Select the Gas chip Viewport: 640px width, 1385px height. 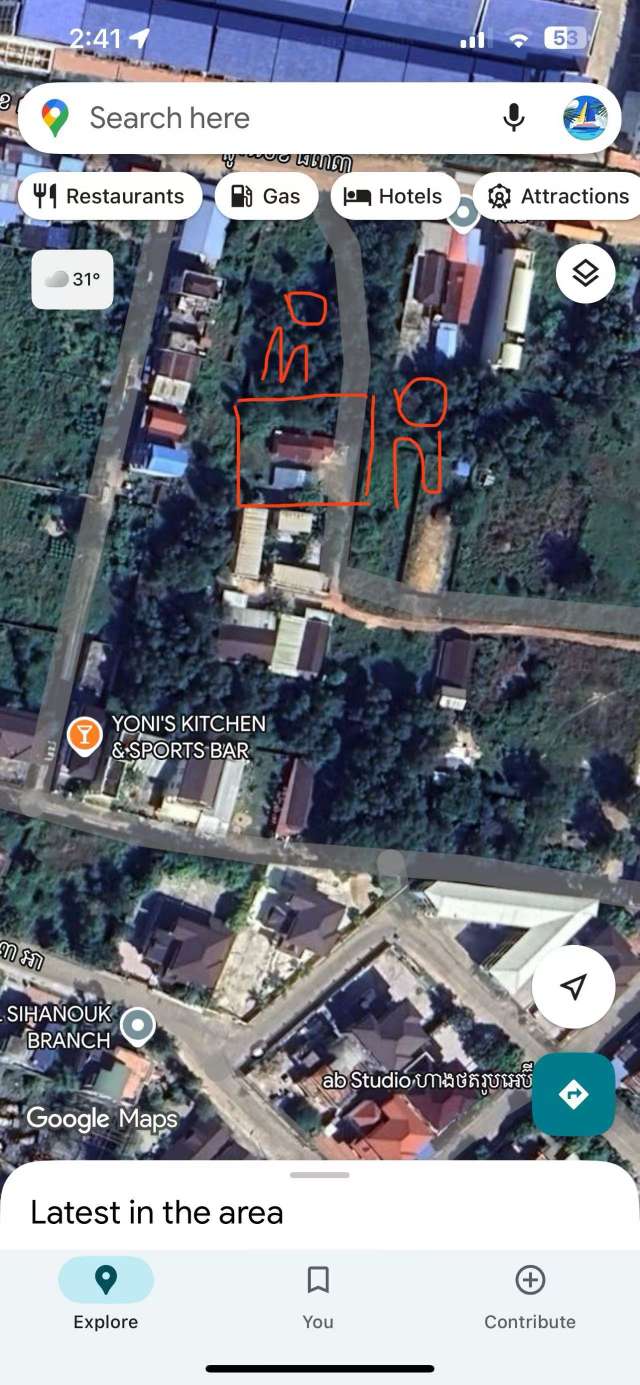[266, 196]
